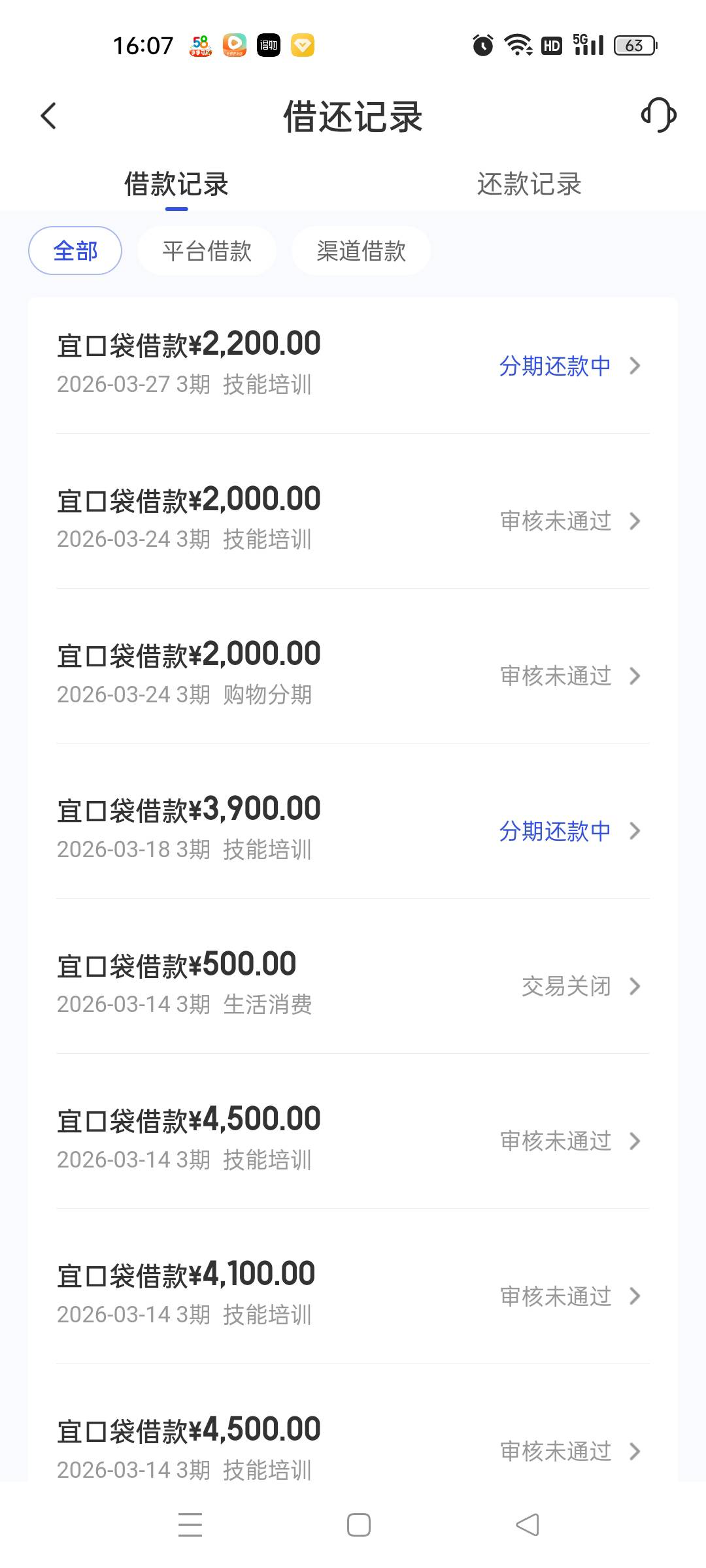
Task: View the ¥3,900.00 loan from 2026-03-18
Action: coord(353,830)
